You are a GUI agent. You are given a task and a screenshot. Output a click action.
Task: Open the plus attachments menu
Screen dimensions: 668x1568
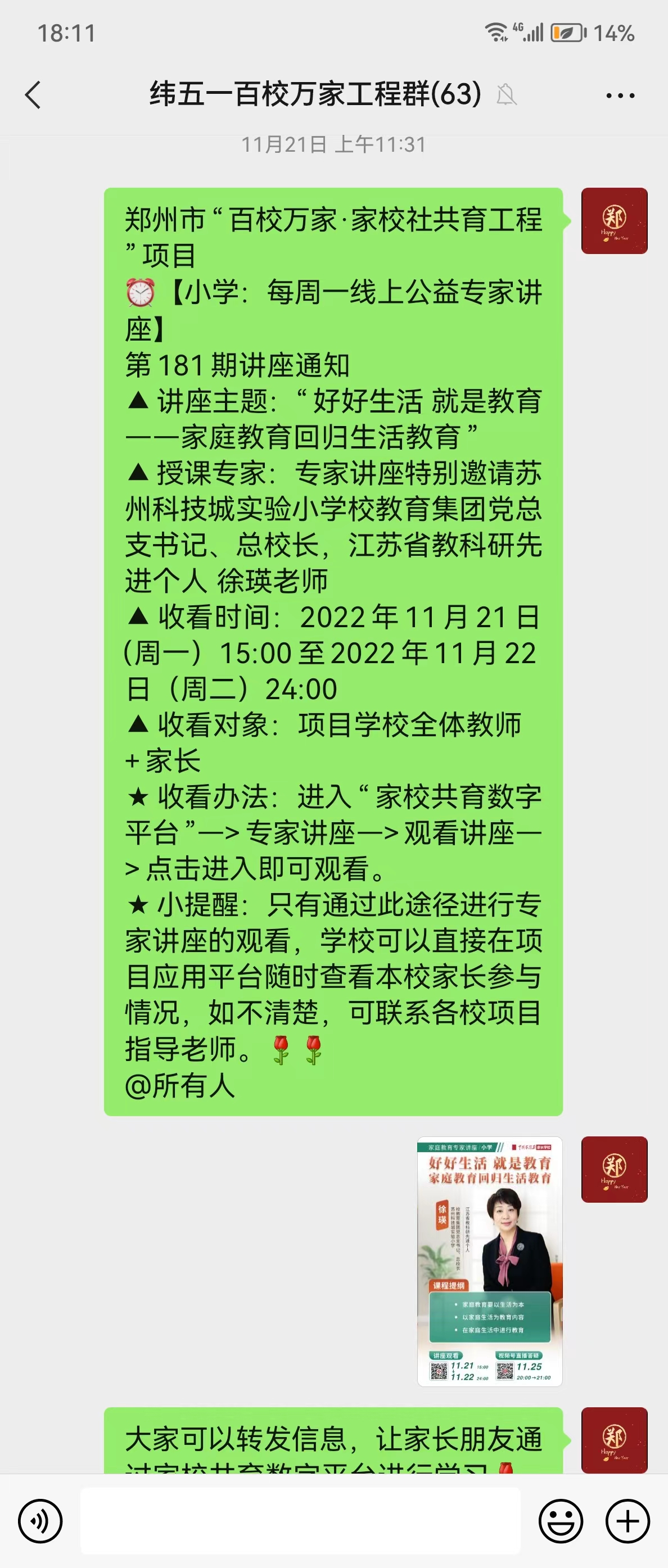[x=627, y=1521]
